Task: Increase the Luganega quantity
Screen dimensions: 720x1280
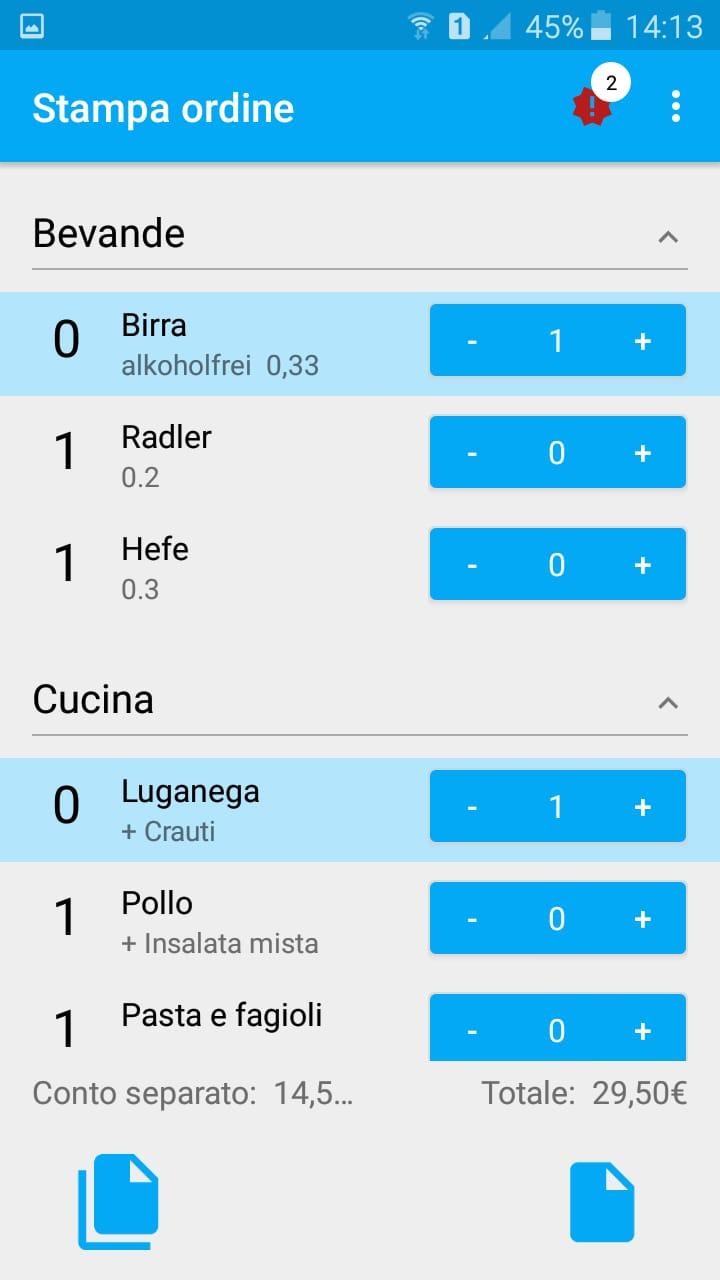Action: tap(642, 807)
